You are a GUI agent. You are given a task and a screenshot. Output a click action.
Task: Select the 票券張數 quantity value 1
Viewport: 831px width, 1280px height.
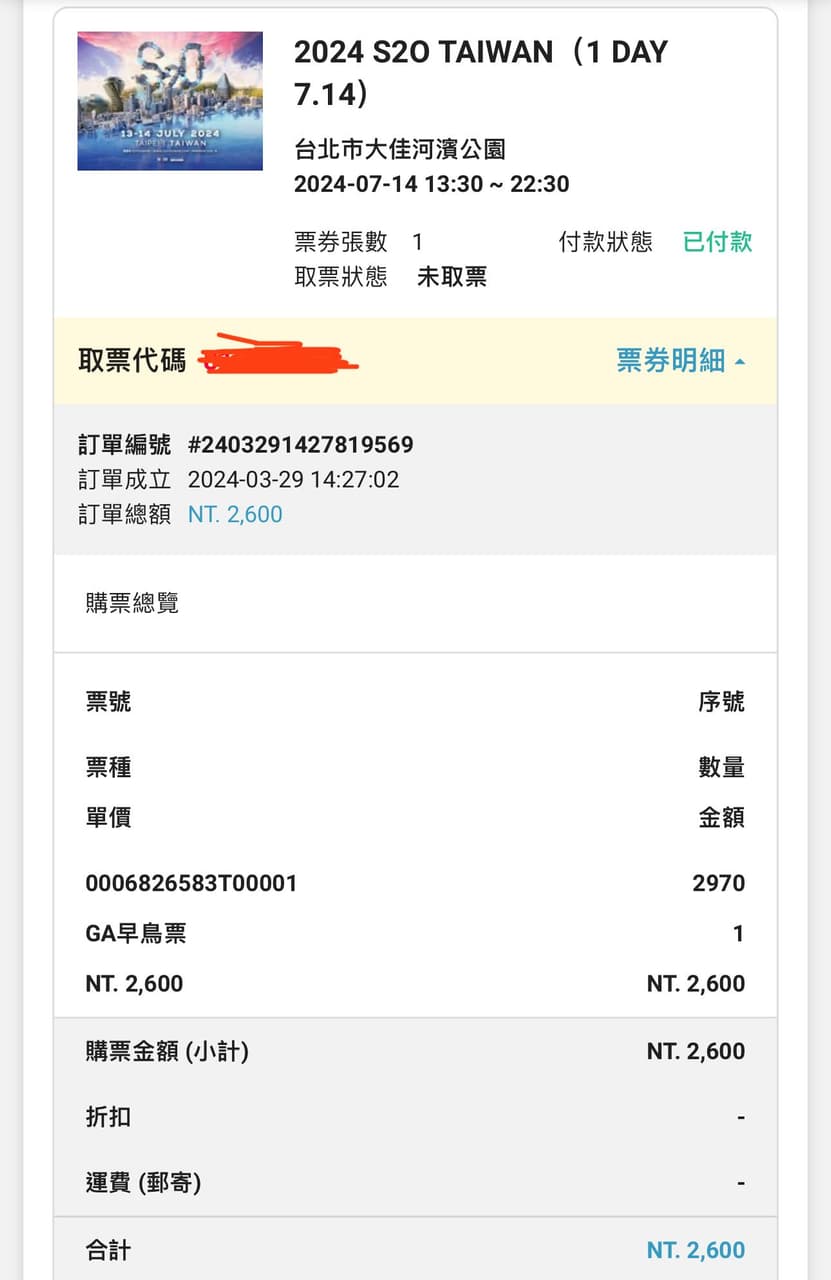[417, 241]
